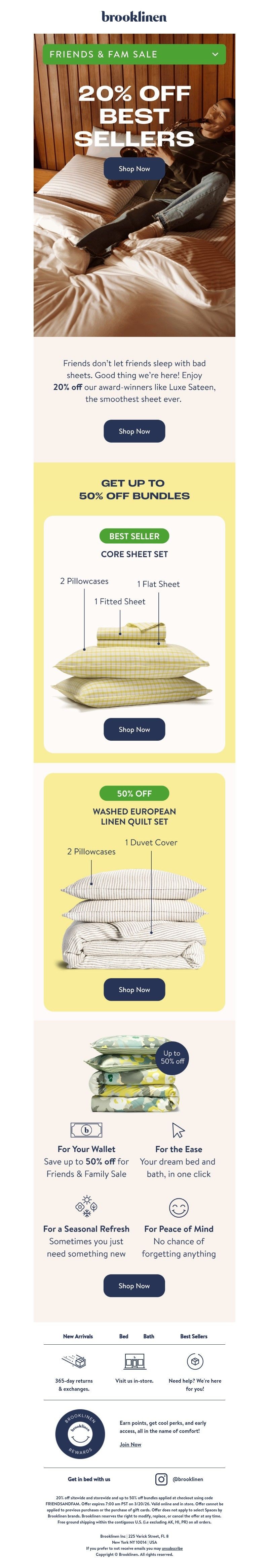Shop the Core Sheet Set bundle
Viewport: 269px width, 1568px height.
134,729
